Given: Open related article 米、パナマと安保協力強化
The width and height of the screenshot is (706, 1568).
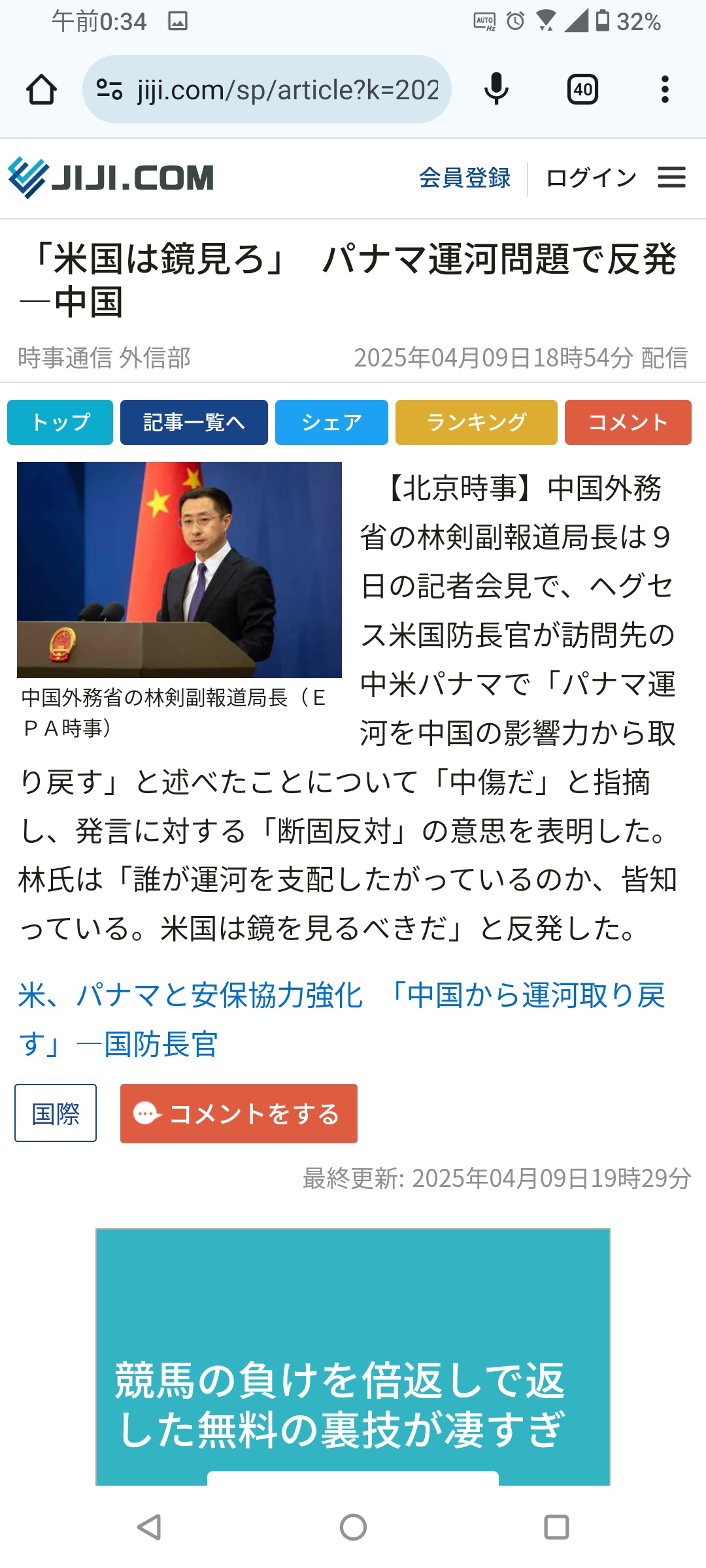Looking at the screenshot, I should [x=341, y=1020].
